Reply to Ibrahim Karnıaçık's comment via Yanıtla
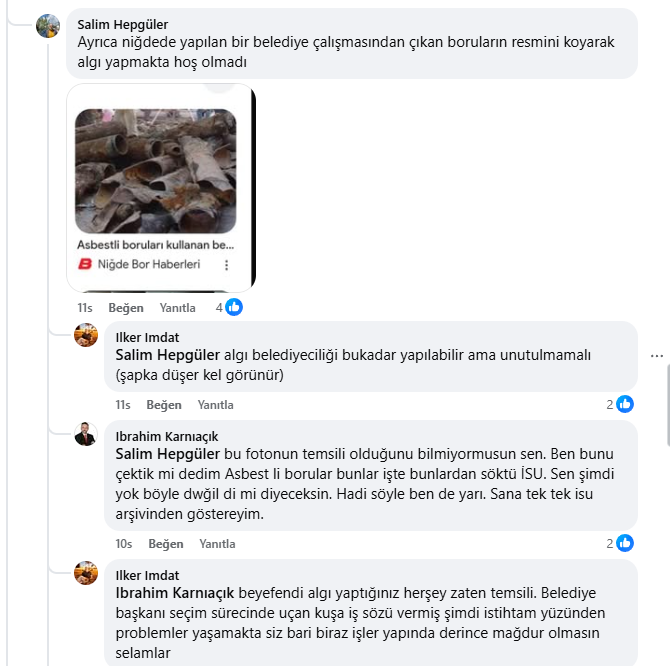Image resolution: width=670 pixels, height=666 pixels. pyautogui.click(x=217, y=544)
